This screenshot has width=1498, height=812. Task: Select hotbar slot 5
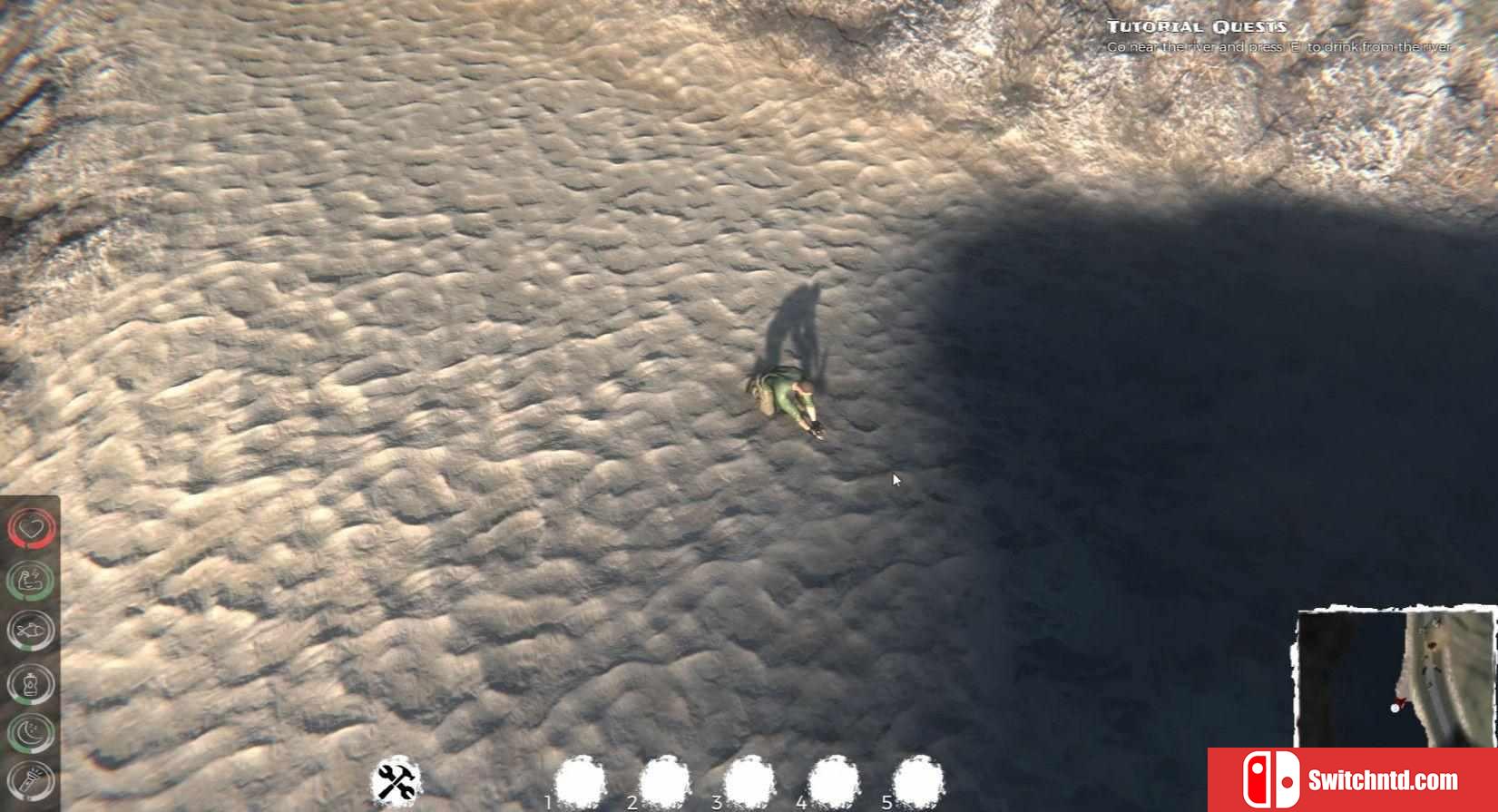tap(917, 782)
